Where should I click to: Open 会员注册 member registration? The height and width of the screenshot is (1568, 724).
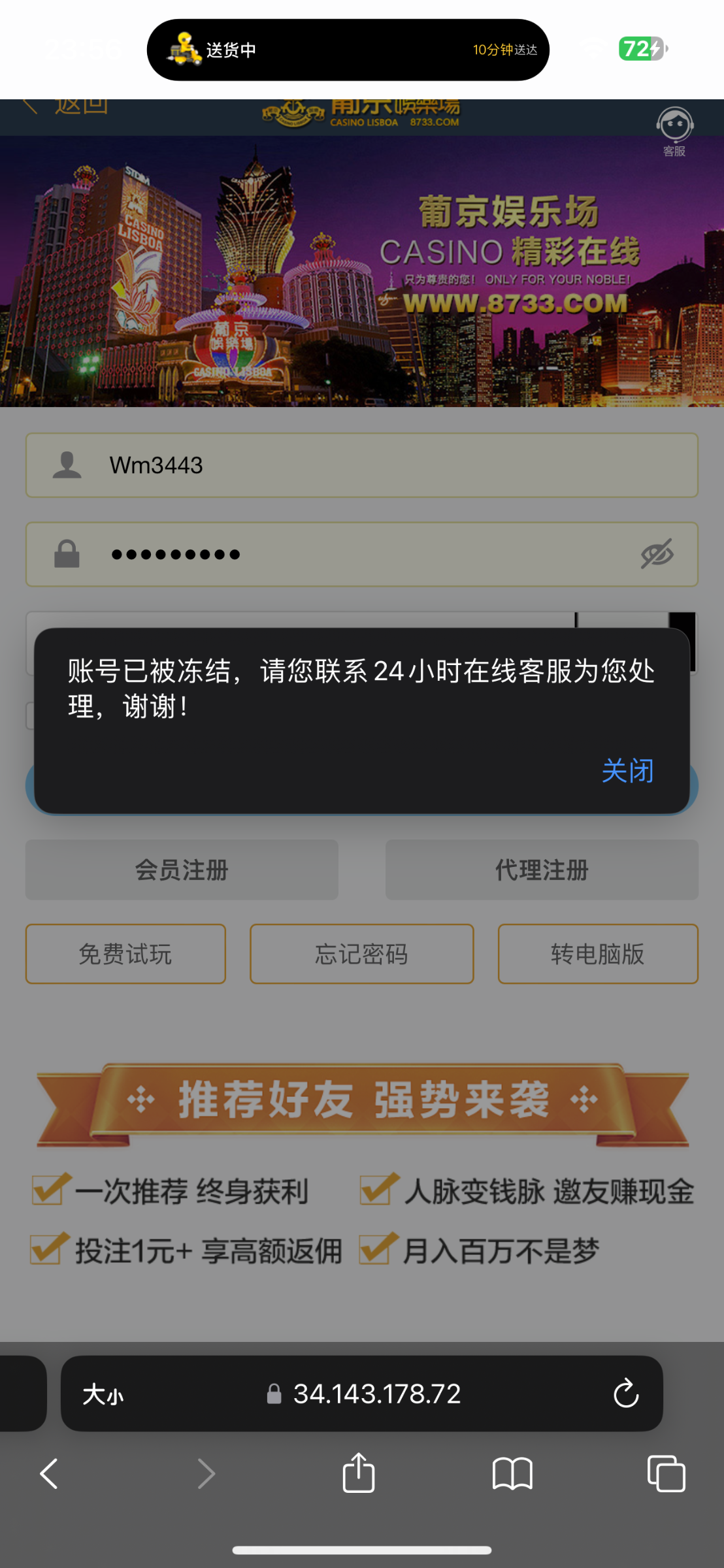182,870
